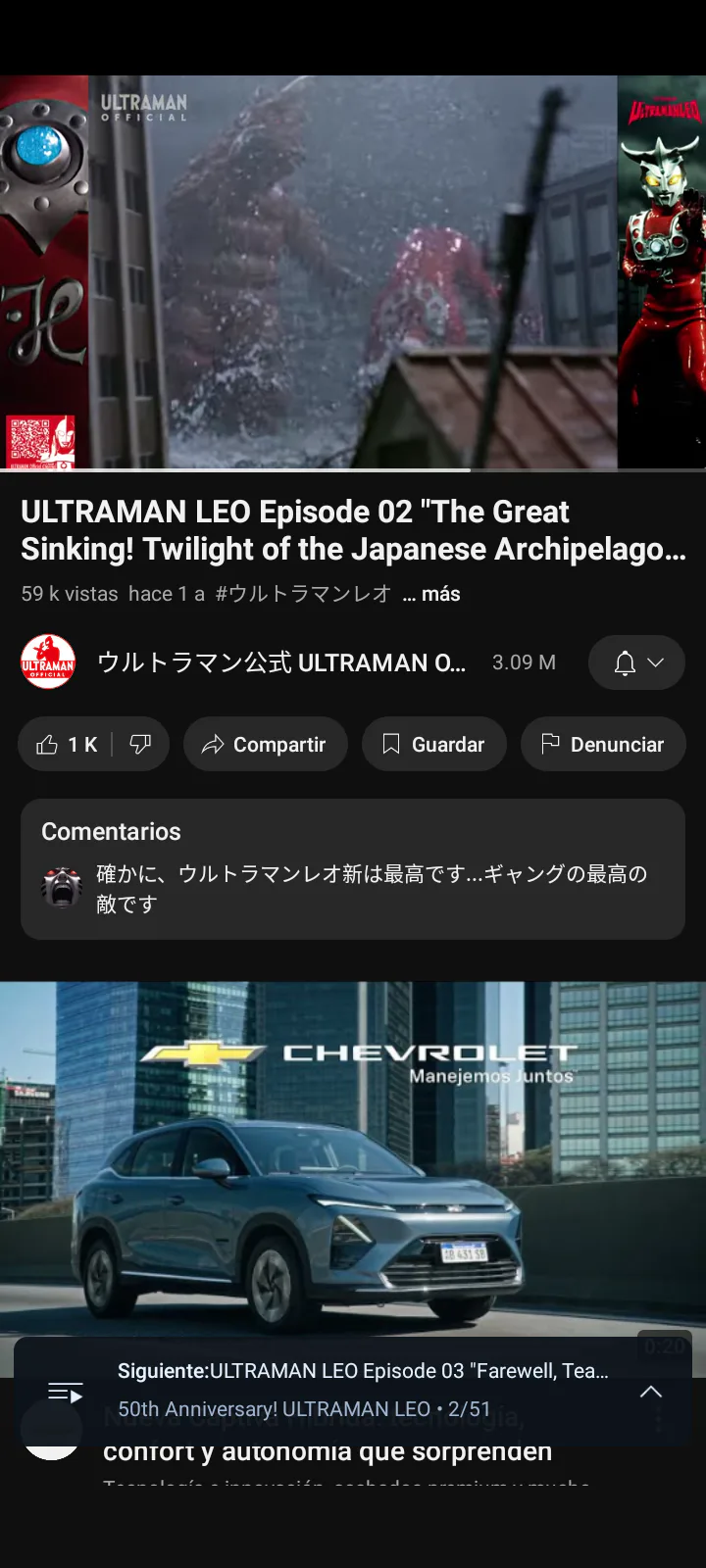Viewport: 706px width, 1568px height.
Task: Open the Chevrolet ad video
Action: [x=352, y=1156]
